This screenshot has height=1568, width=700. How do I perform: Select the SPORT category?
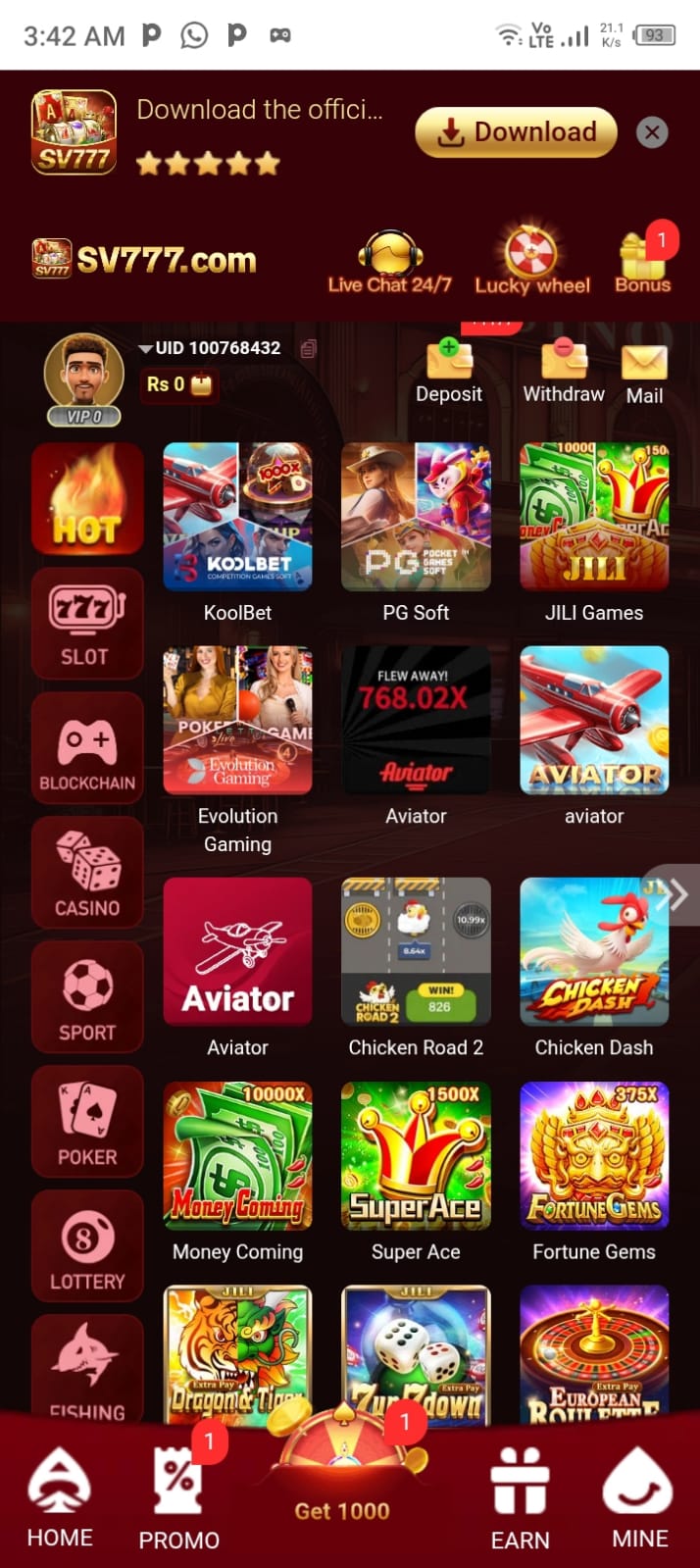coord(86,997)
